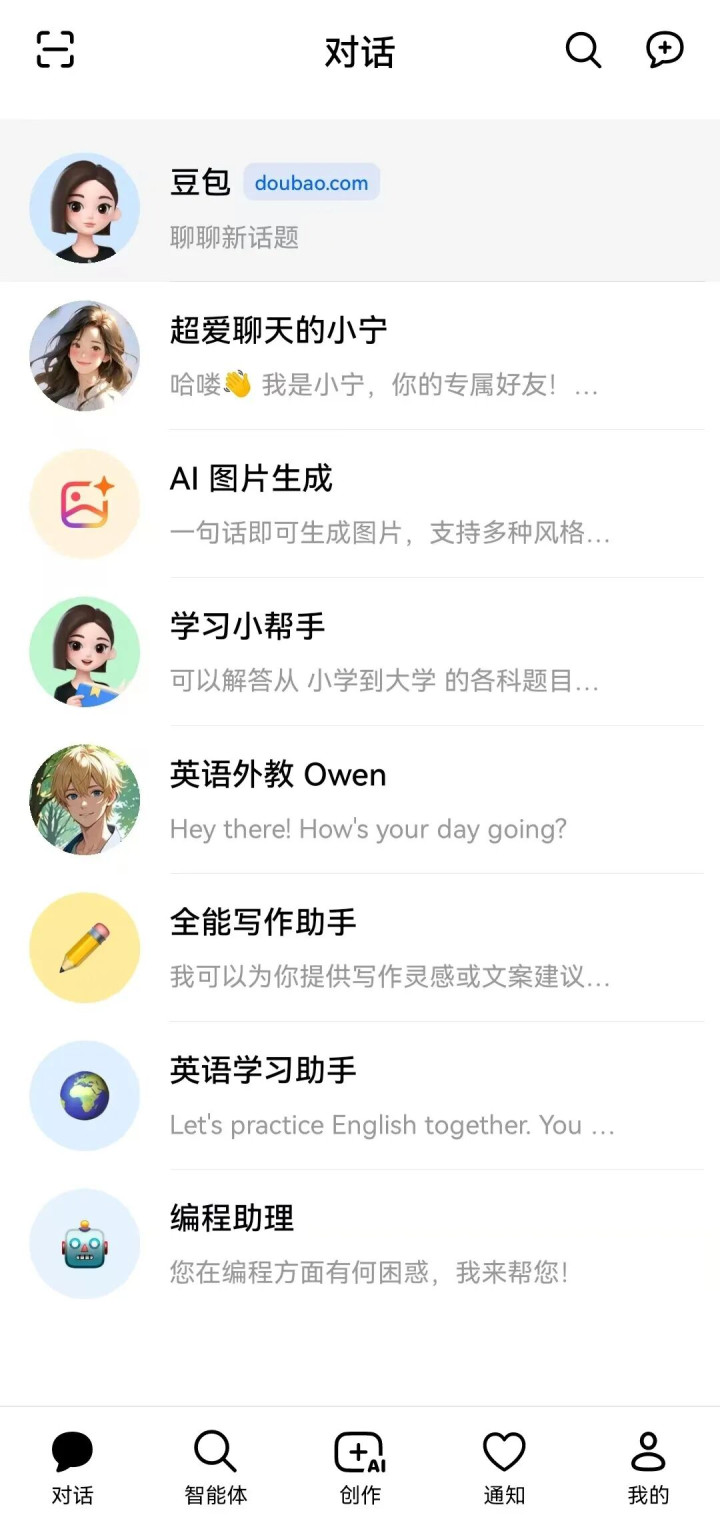Start a new conversation
720x1527 pixels.
coord(665,50)
